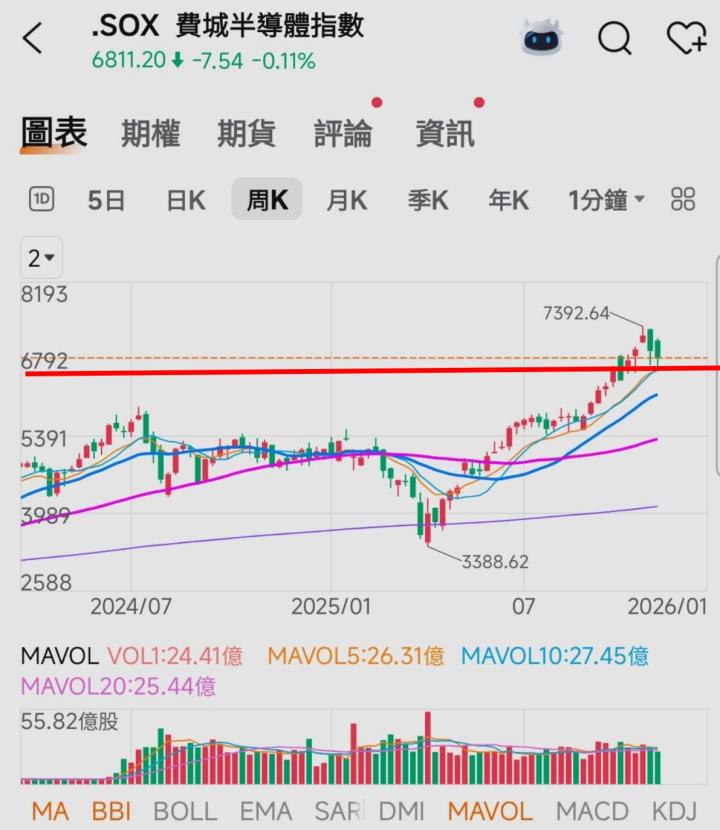Switch chart to 日K

[x=186, y=201]
